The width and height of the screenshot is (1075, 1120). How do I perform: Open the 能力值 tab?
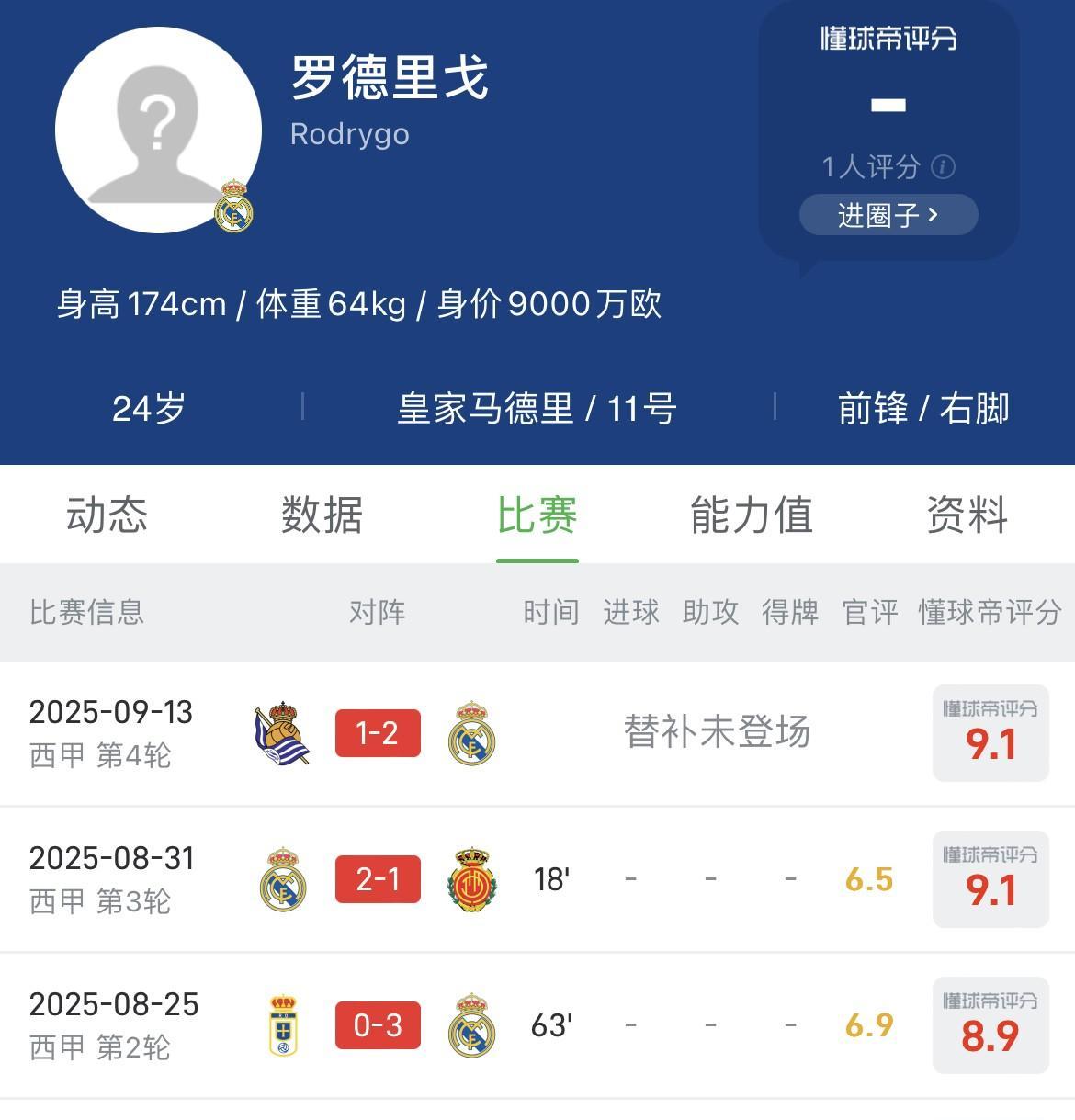coord(752,515)
